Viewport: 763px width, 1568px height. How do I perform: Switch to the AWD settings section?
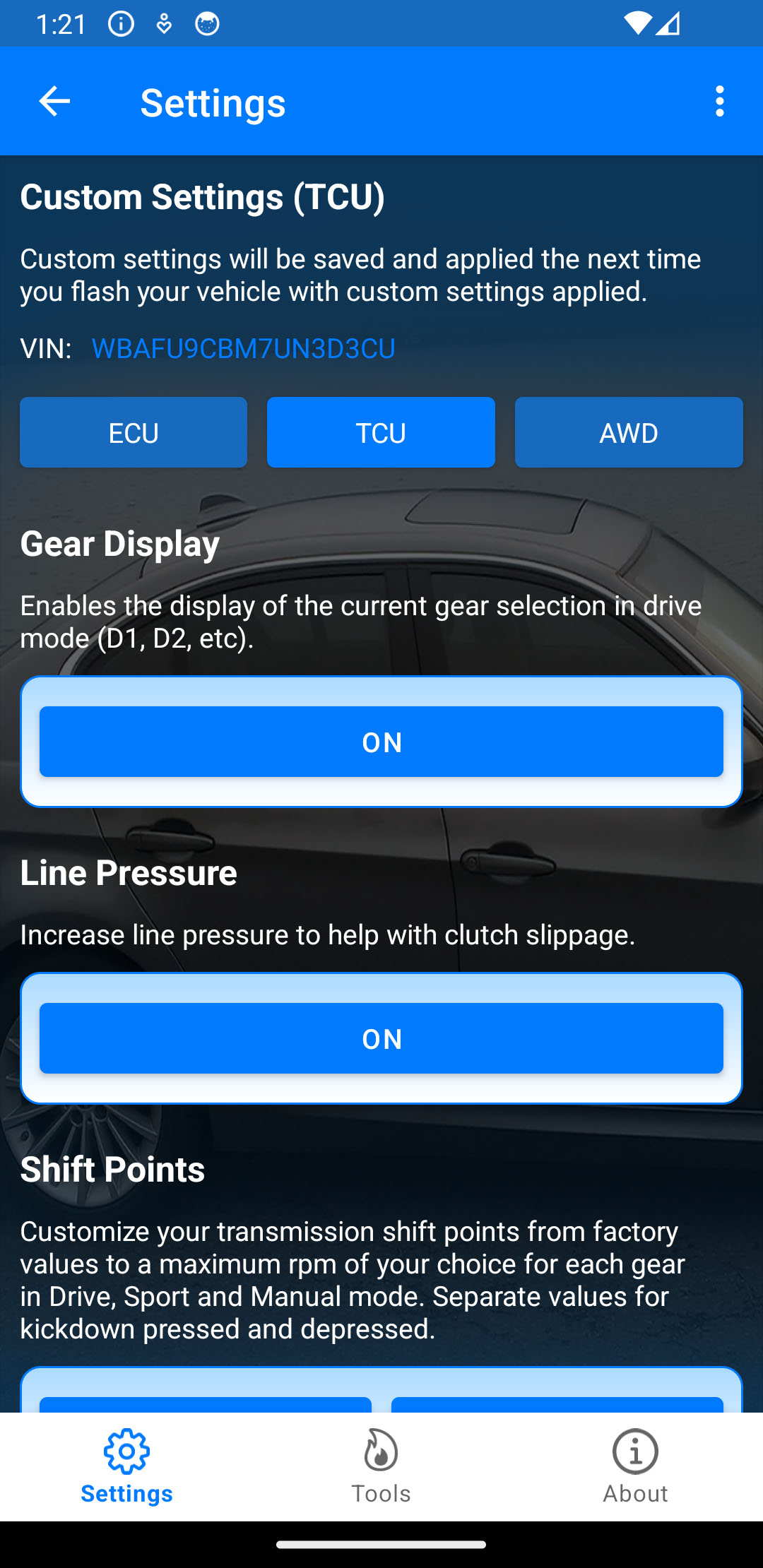(629, 432)
